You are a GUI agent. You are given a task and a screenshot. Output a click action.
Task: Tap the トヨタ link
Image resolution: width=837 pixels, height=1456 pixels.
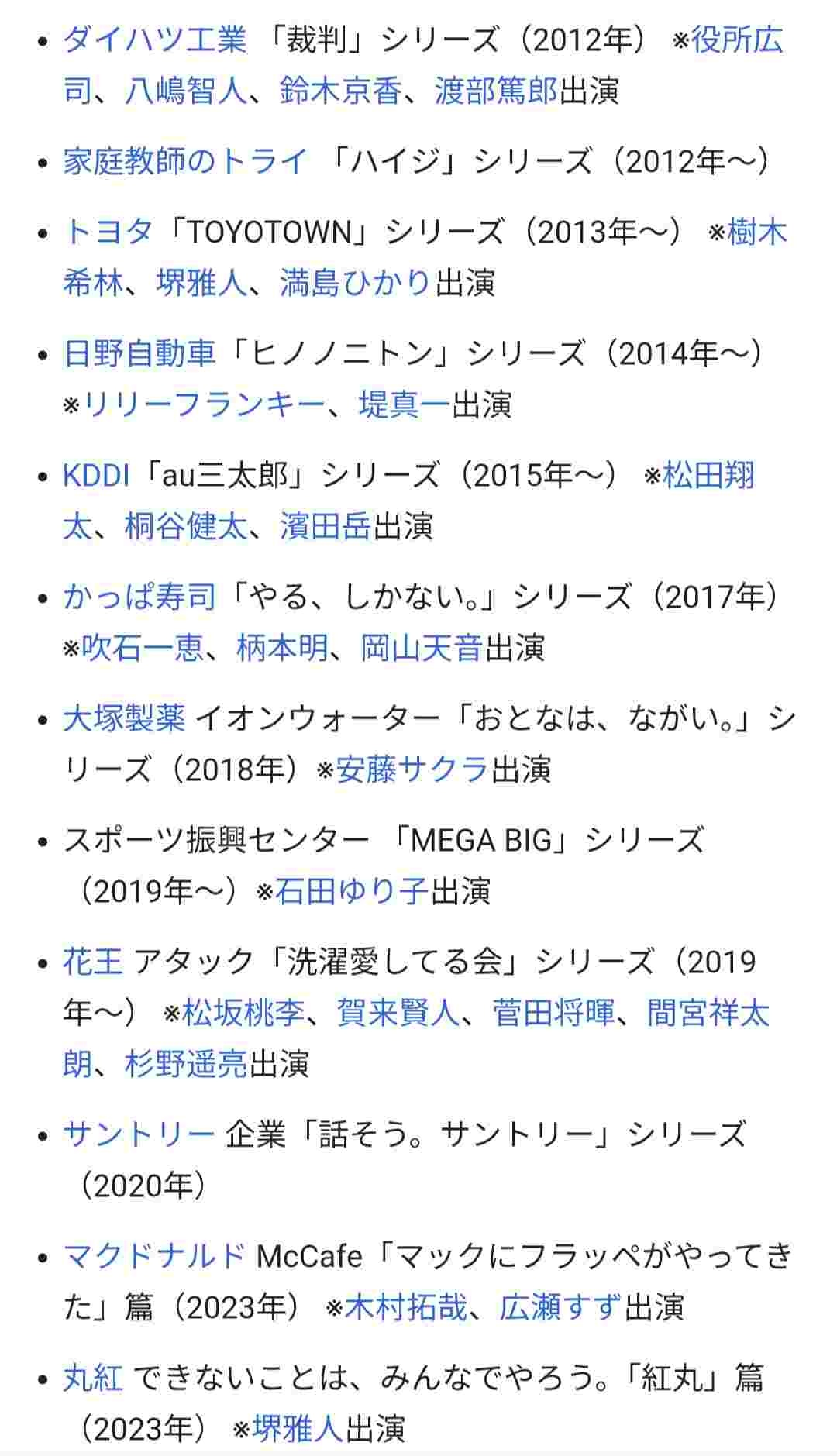[108, 232]
